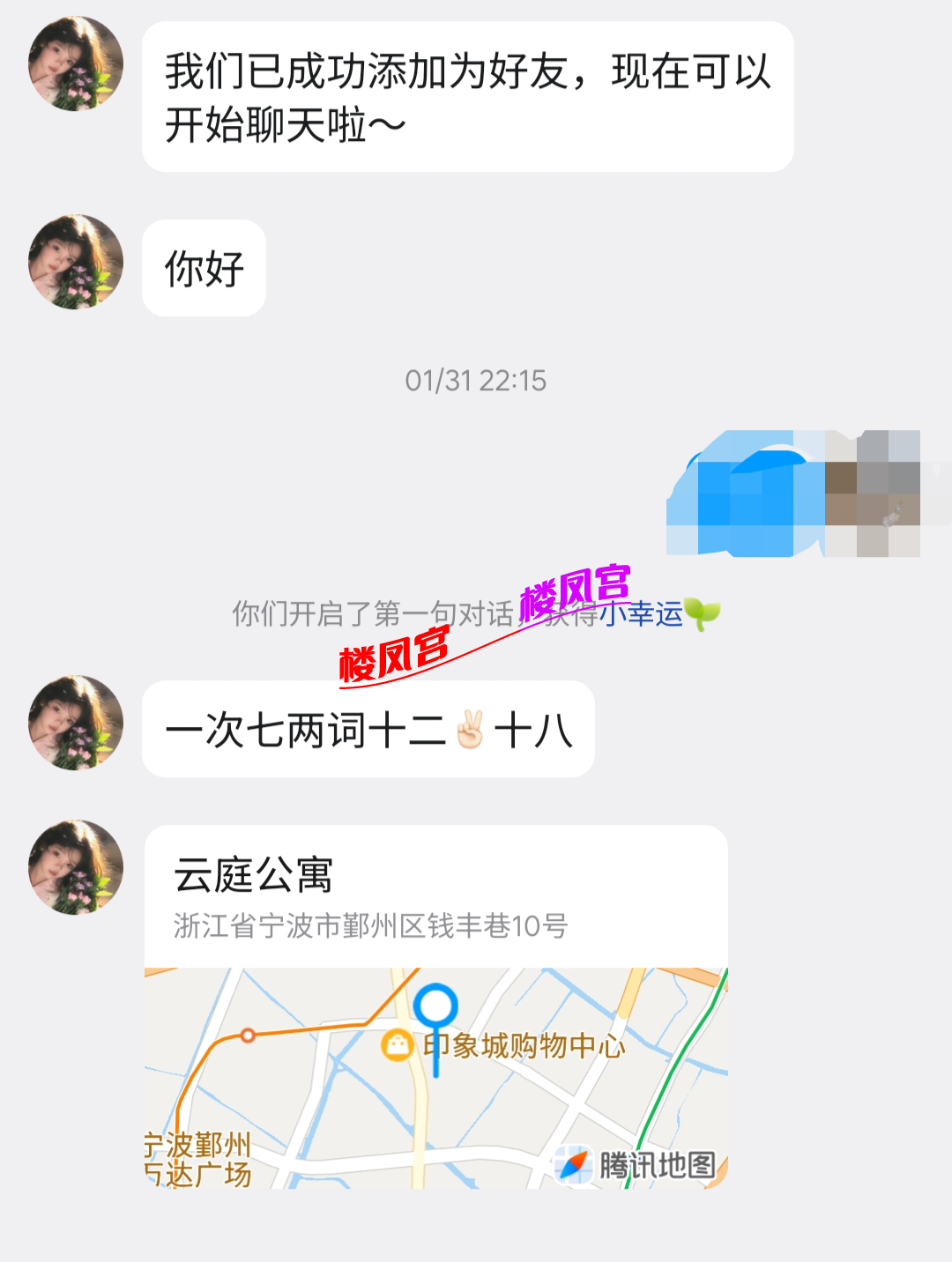The image size is (952, 1262).
Task: Select the 01/31 22:15 timestamp
Action: tap(476, 382)
